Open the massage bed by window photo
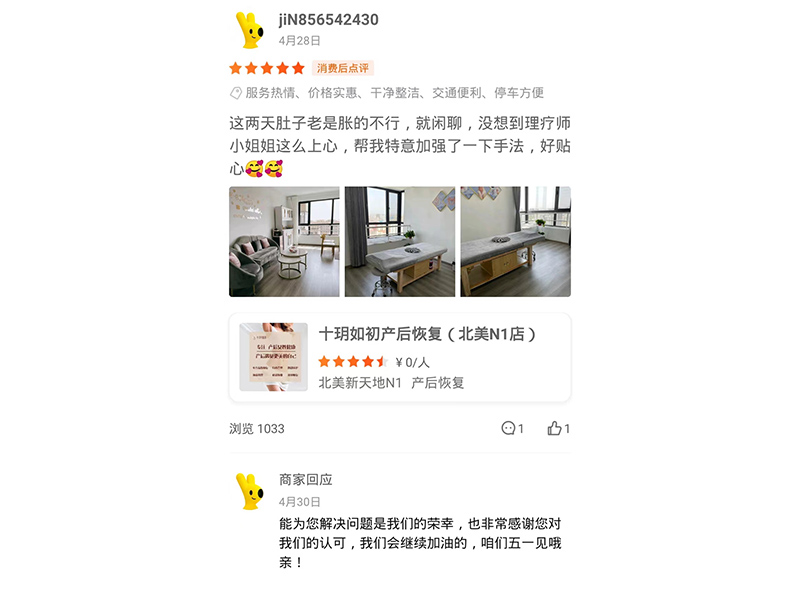This screenshot has width=800, height=600. [x=400, y=242]
